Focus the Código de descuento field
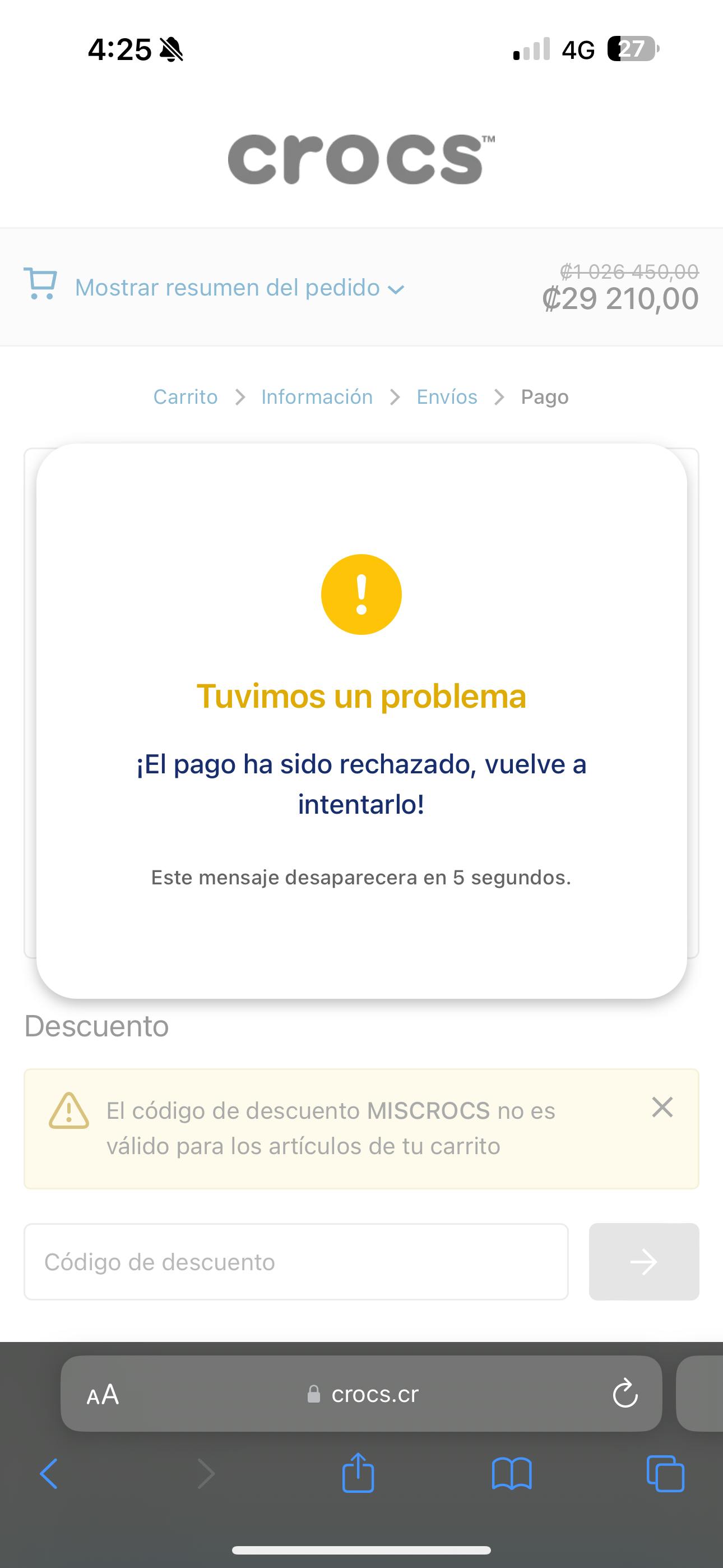This screenshot has width=723, height=1568. click(296, 1262)
